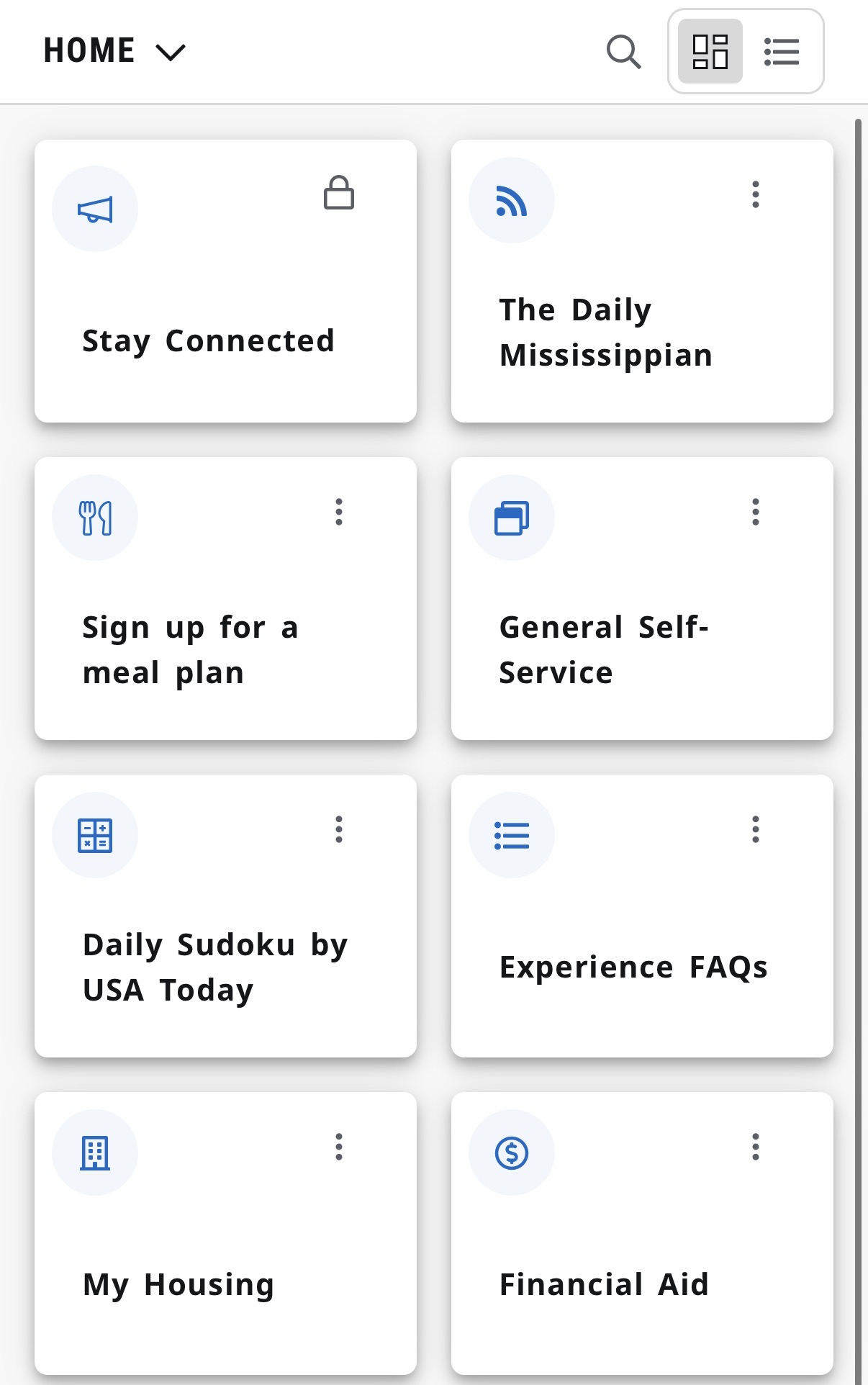
Task: Switch to grid card view
Action: pos(710,52)
